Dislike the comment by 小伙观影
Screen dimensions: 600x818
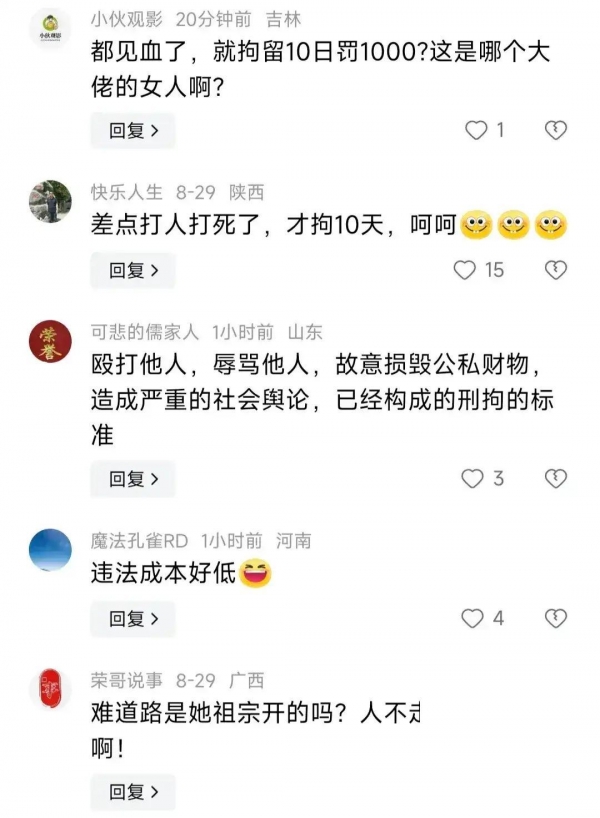[555, 130]
